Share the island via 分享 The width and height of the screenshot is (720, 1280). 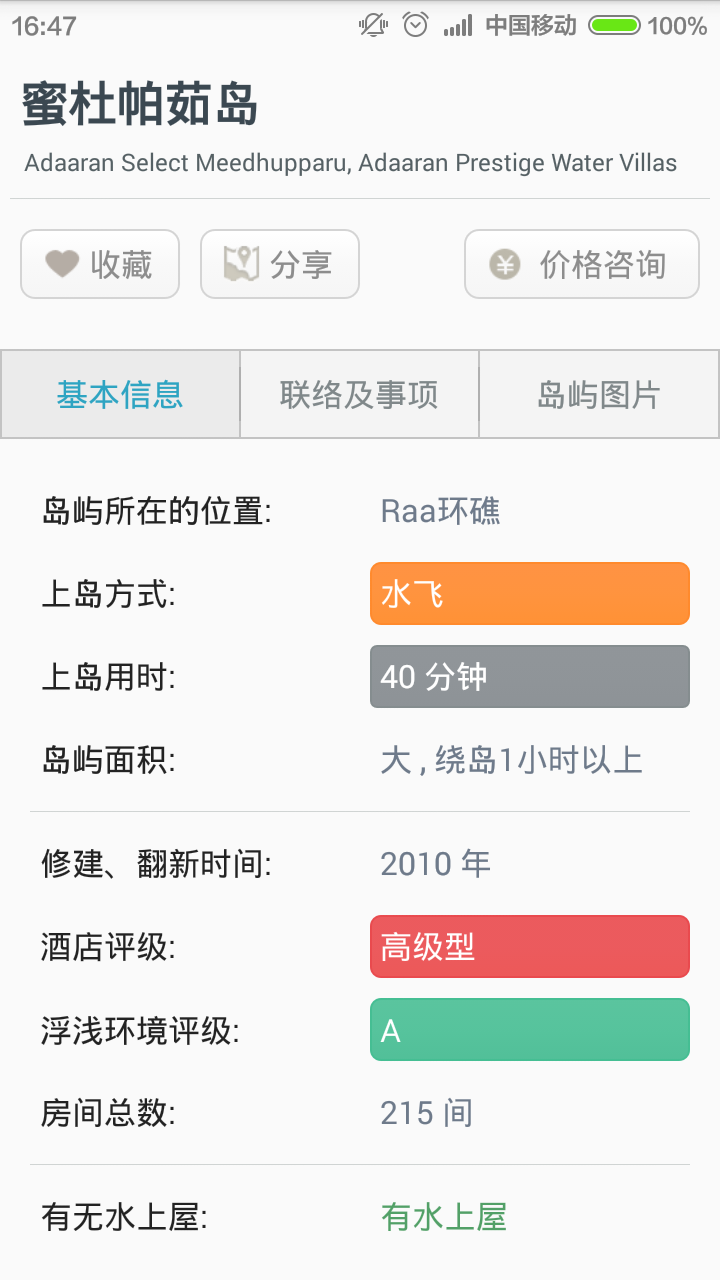(279, 263)
